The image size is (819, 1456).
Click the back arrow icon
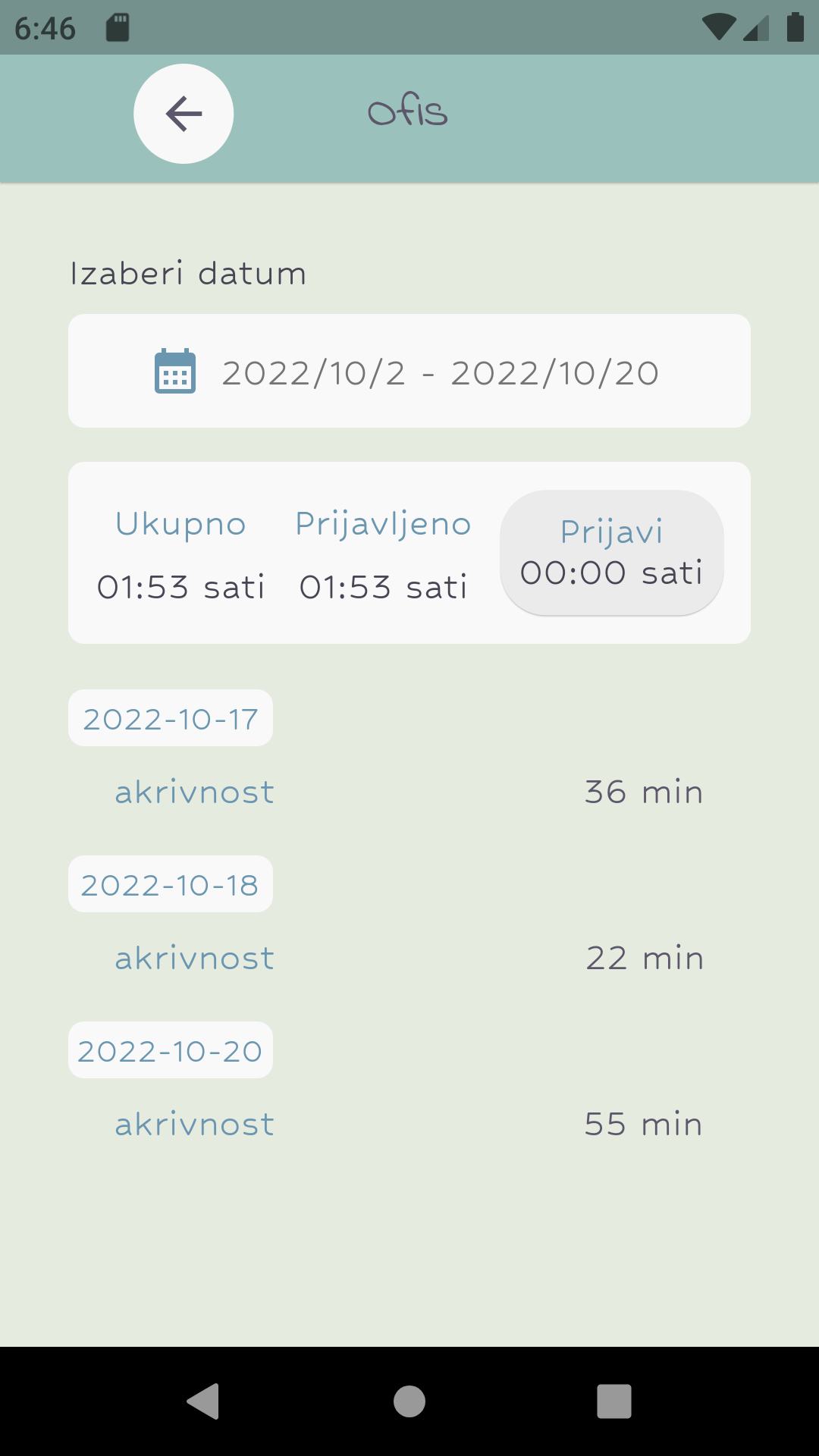[x=182, y=113]
